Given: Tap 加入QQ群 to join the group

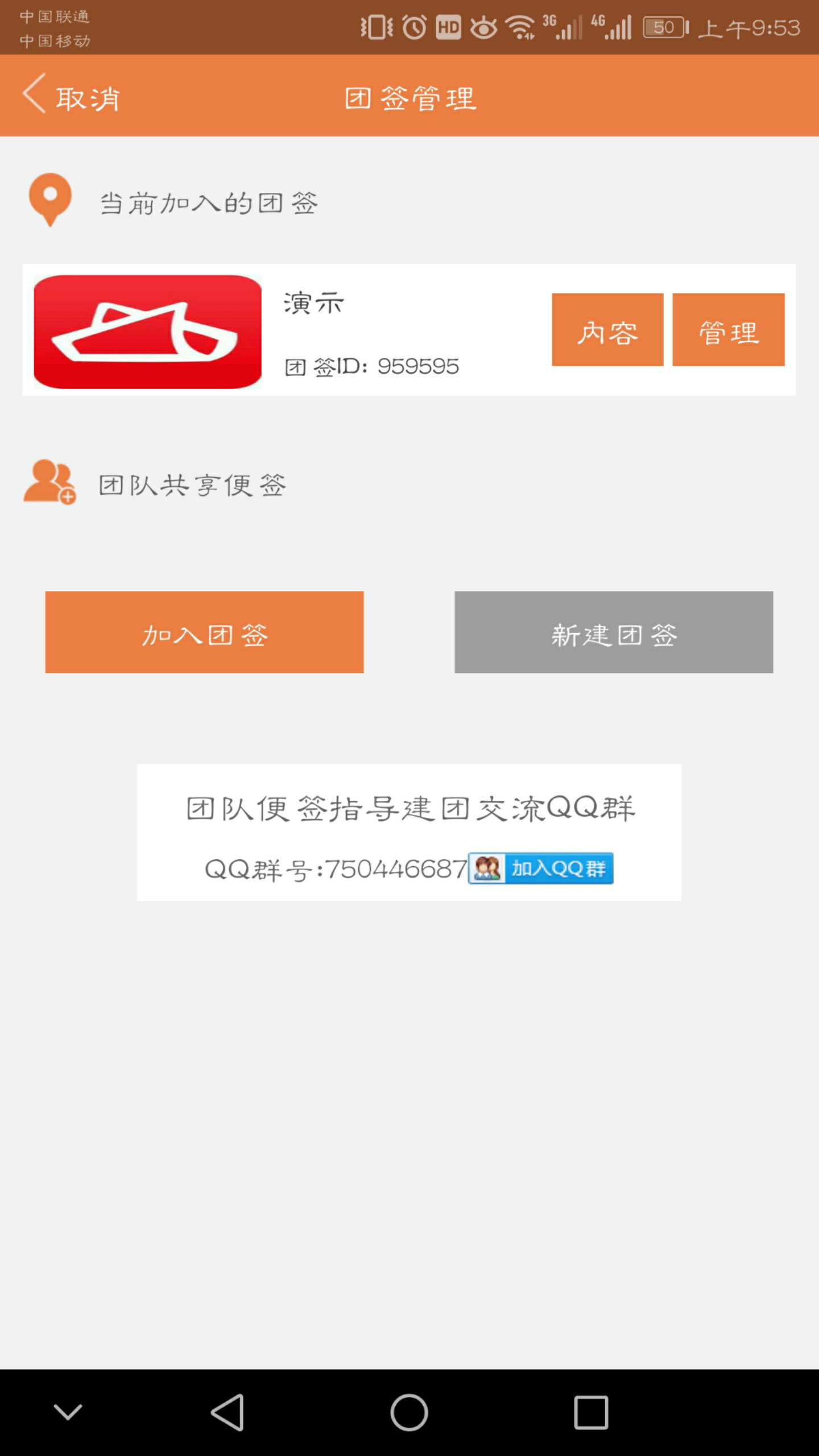Looking at the screenshot, I should 540,868.
